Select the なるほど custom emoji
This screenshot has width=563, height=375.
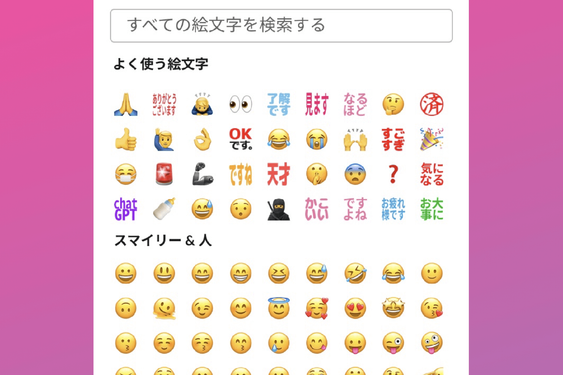pos(355,105)
